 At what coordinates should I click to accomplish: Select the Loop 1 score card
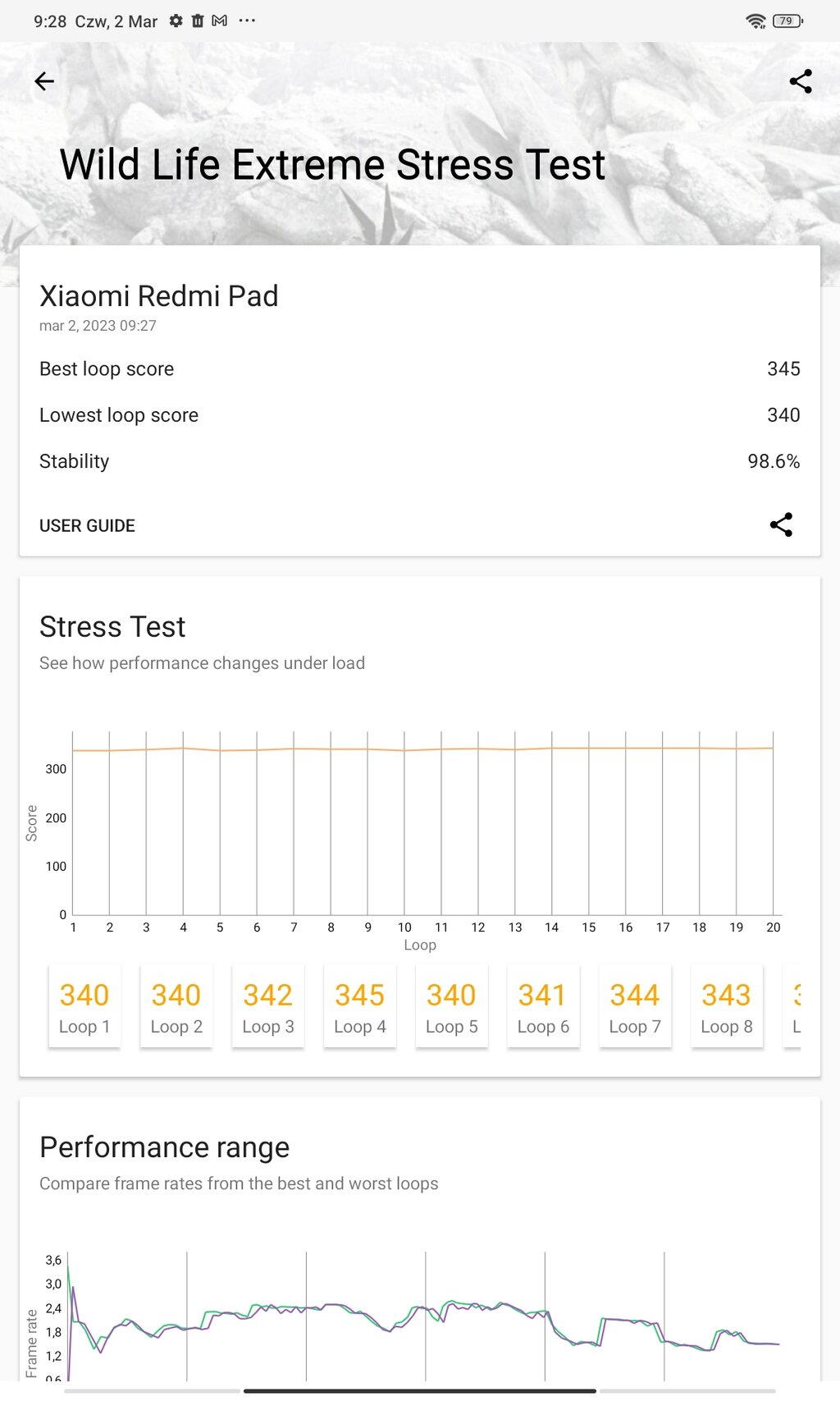[84, 1006]
